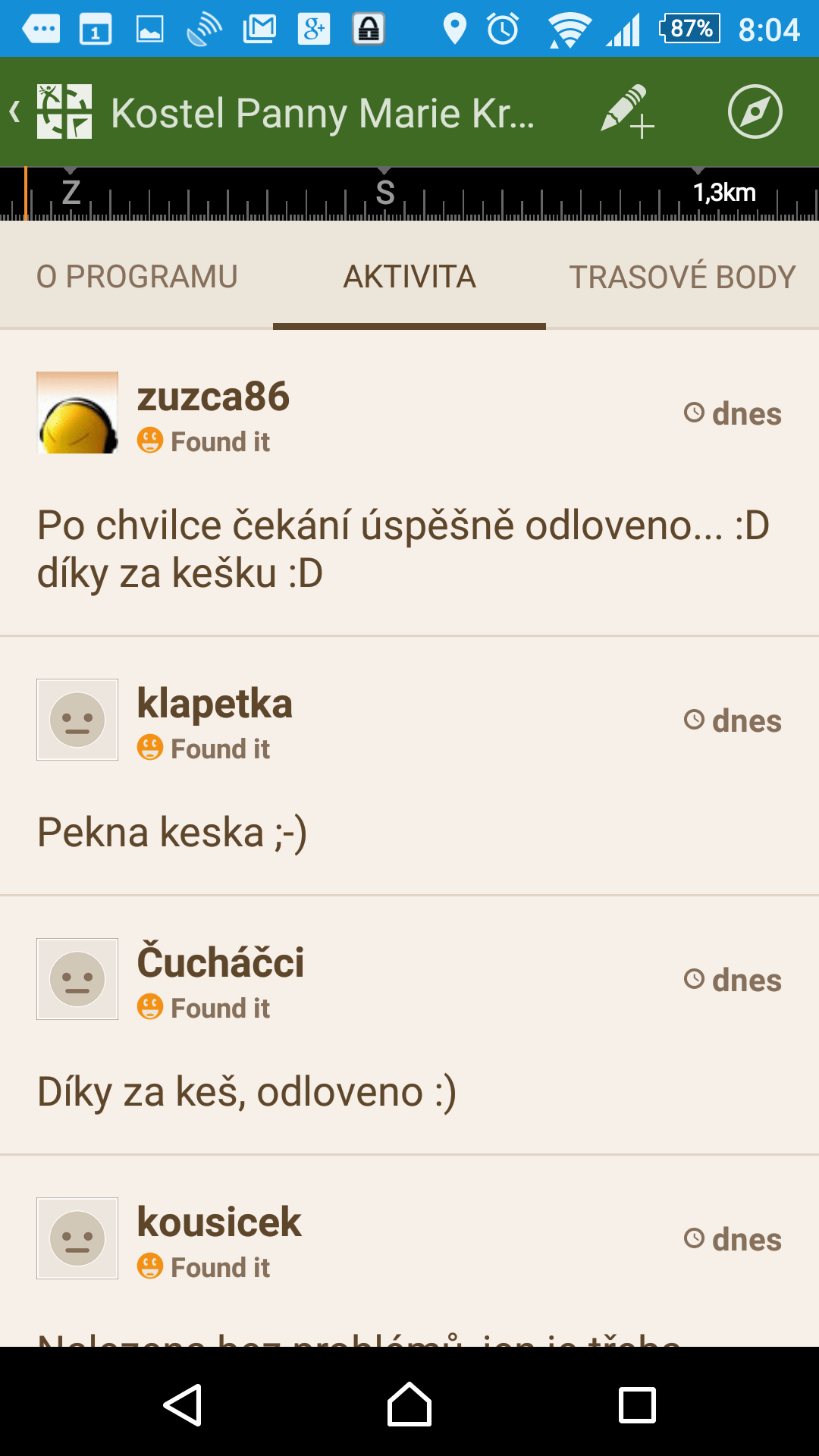Open the compass navigation icon
Screen dimensions: 819x1456
coord(755,112)
